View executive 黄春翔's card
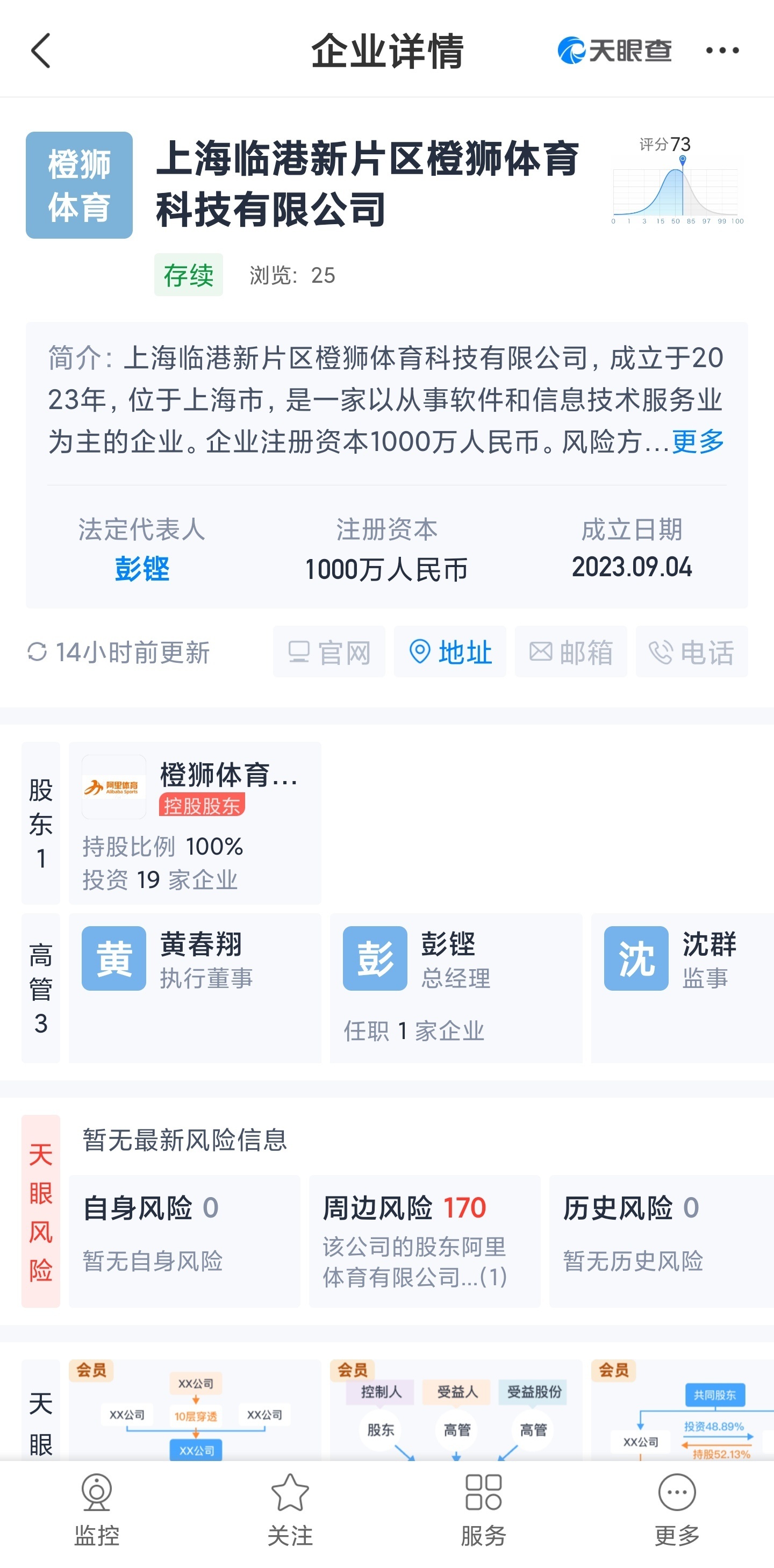 (x=195, y=987)
